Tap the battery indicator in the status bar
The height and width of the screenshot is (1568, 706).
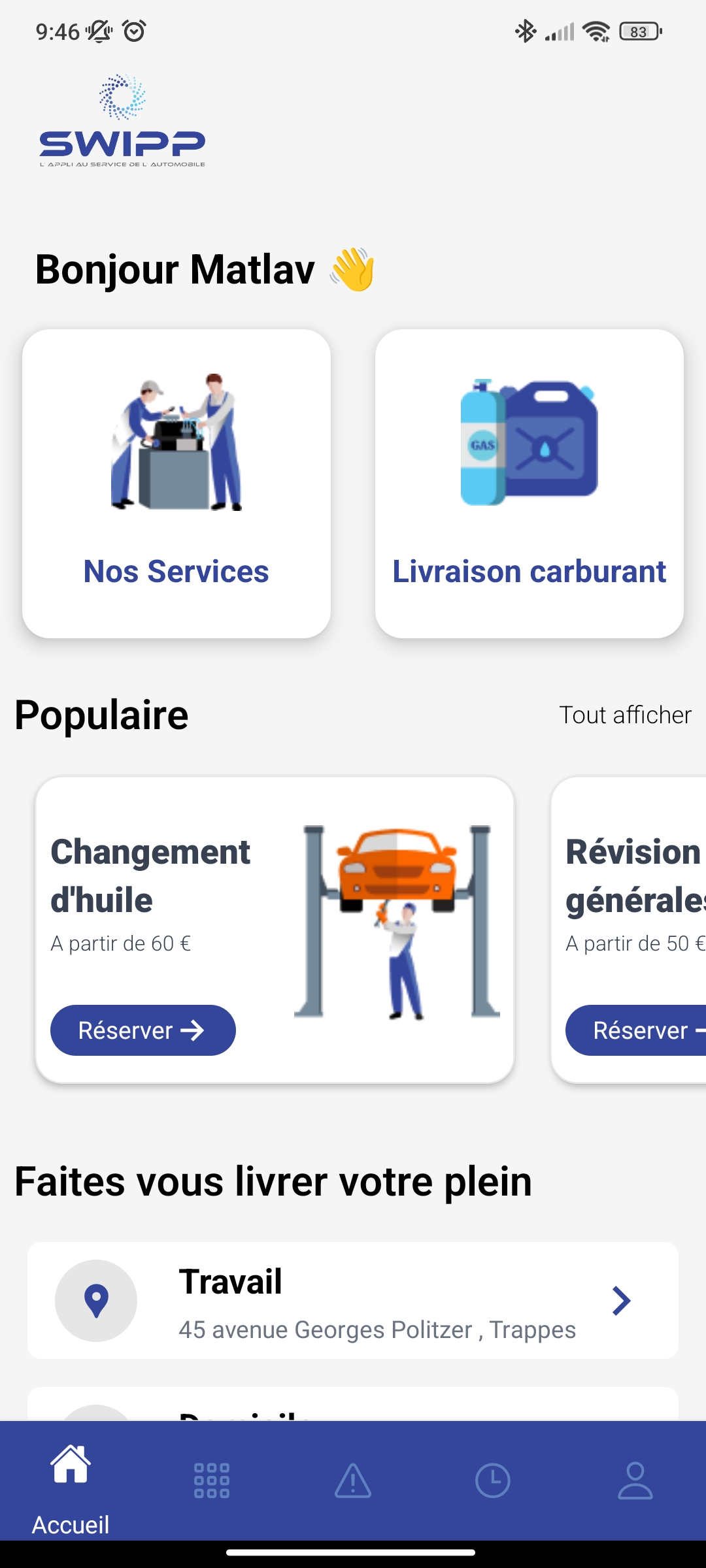[639, 31]
